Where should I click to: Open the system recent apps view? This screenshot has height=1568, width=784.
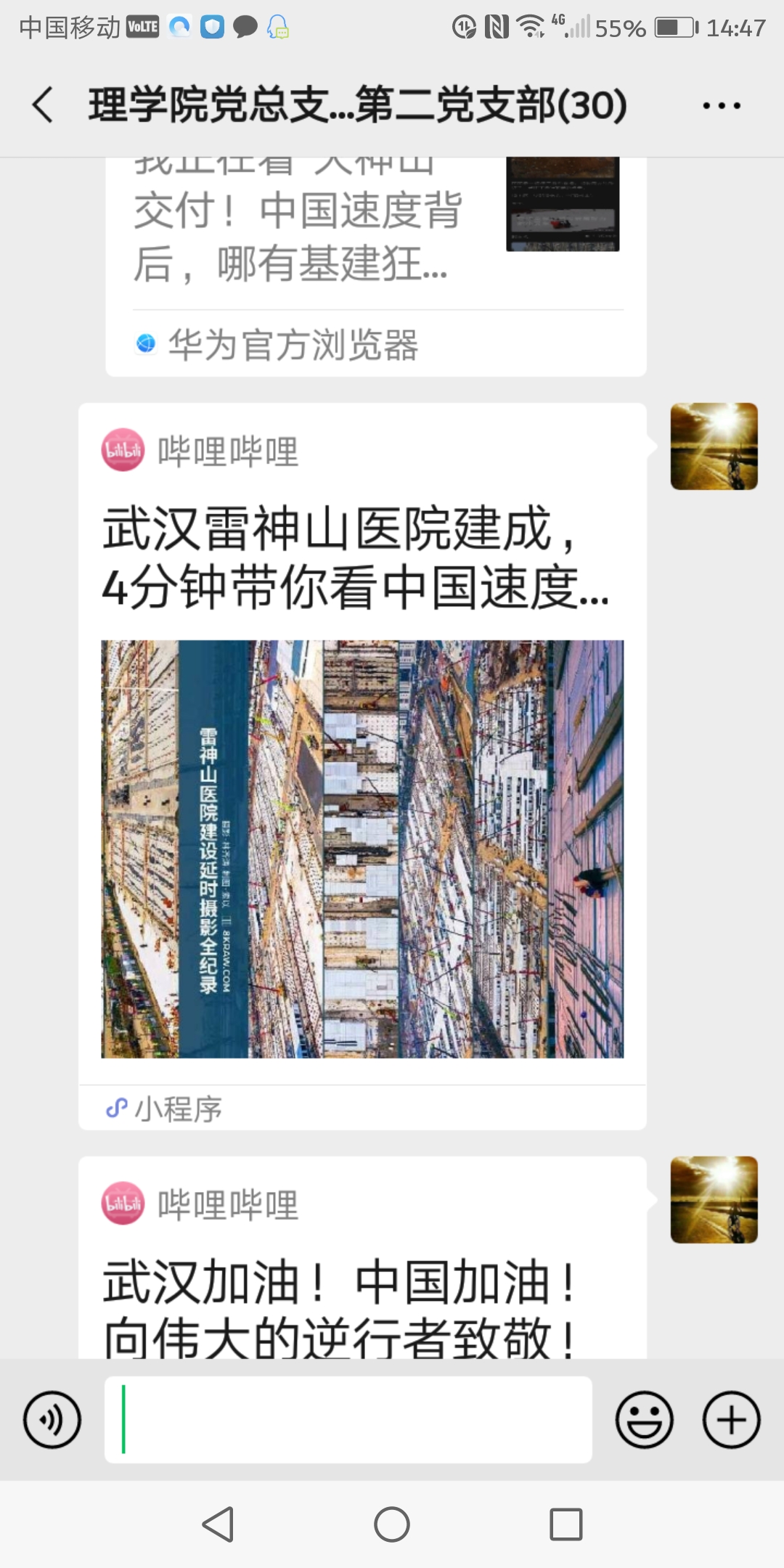coord(566,1524)
